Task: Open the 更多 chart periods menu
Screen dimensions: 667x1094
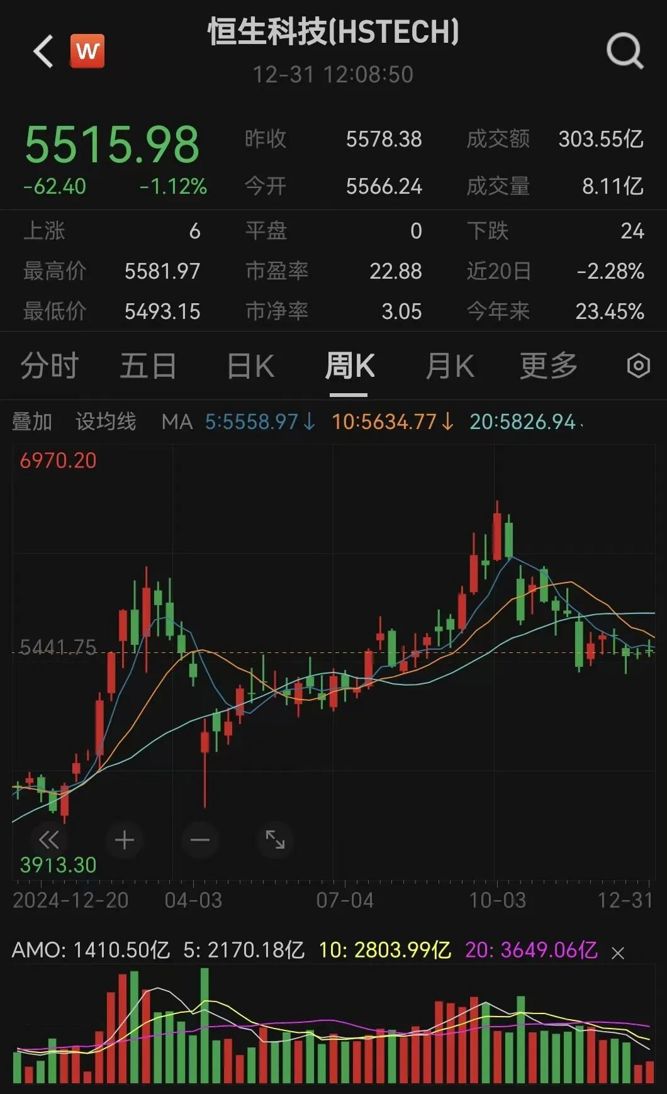Action: 548,366
